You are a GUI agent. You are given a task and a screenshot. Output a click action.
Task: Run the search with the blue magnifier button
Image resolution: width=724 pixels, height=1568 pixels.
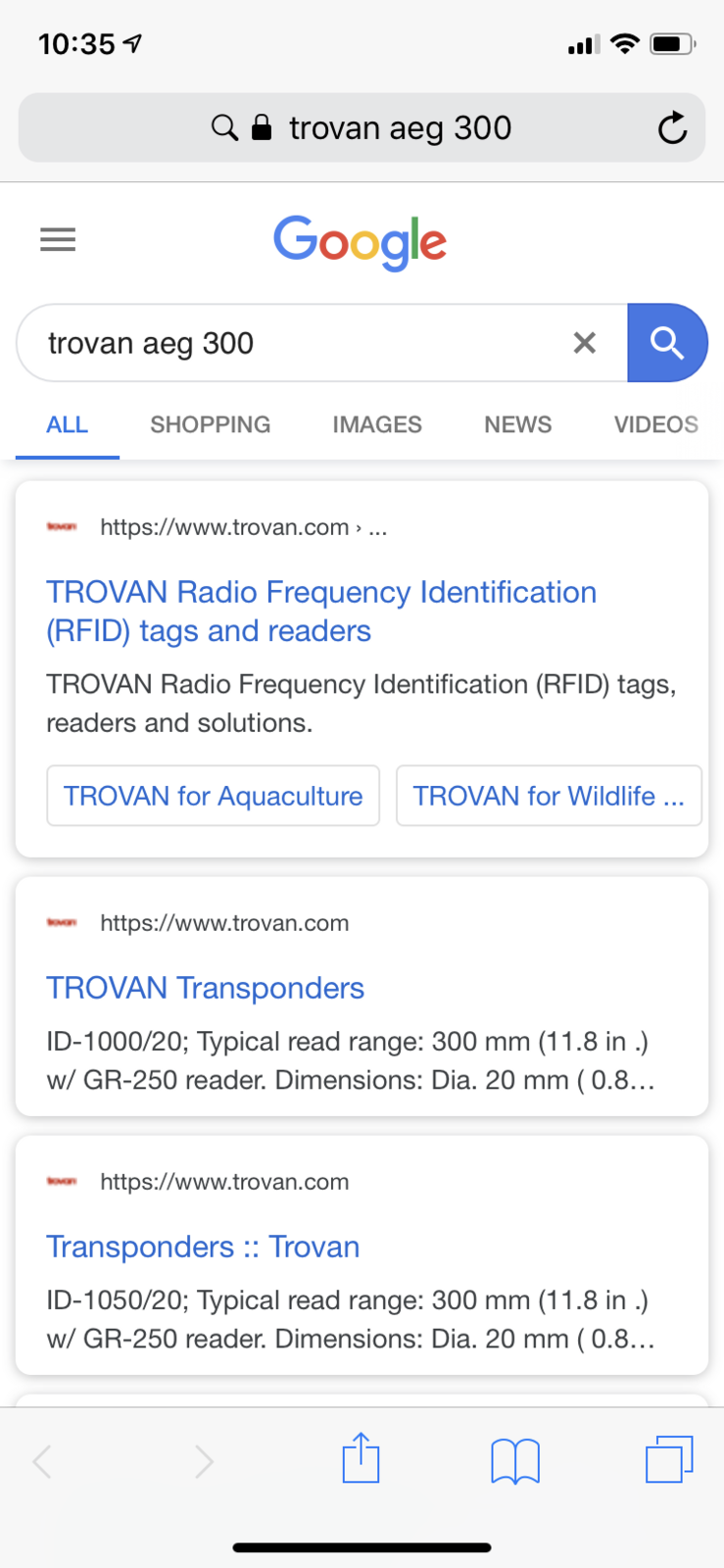tap(666, 343)
